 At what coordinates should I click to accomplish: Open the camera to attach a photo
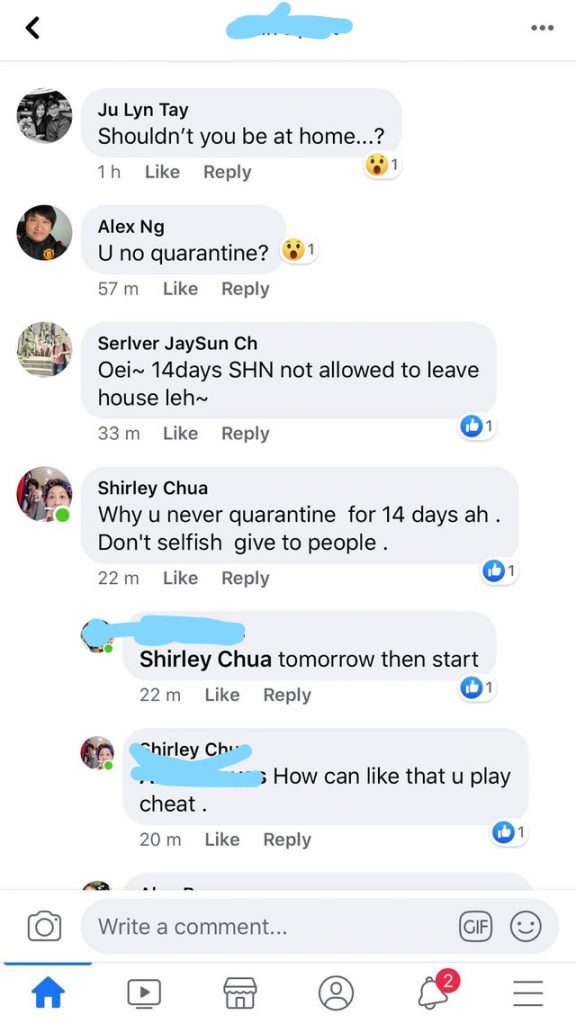tap(44, 926)
